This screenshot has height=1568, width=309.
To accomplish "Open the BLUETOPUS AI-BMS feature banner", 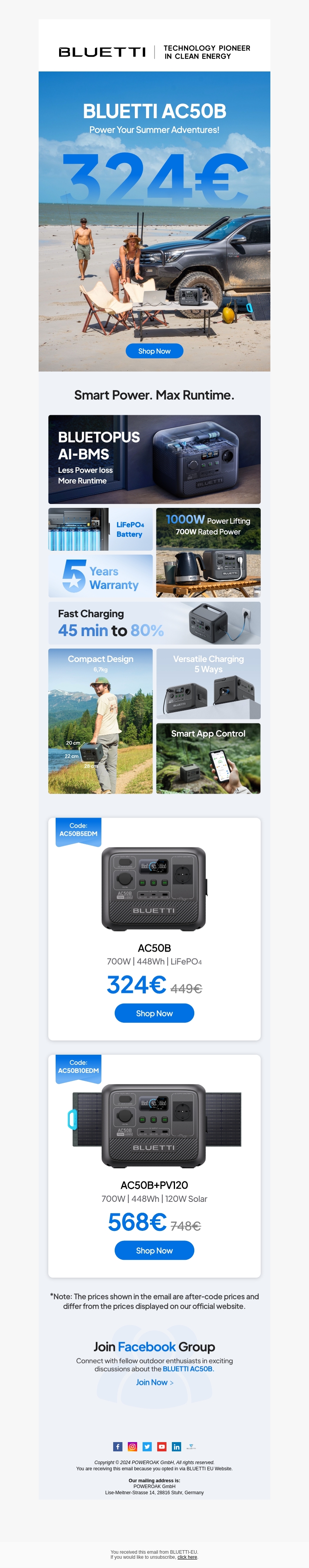I will pyautogui.click(x=154, y=459).
